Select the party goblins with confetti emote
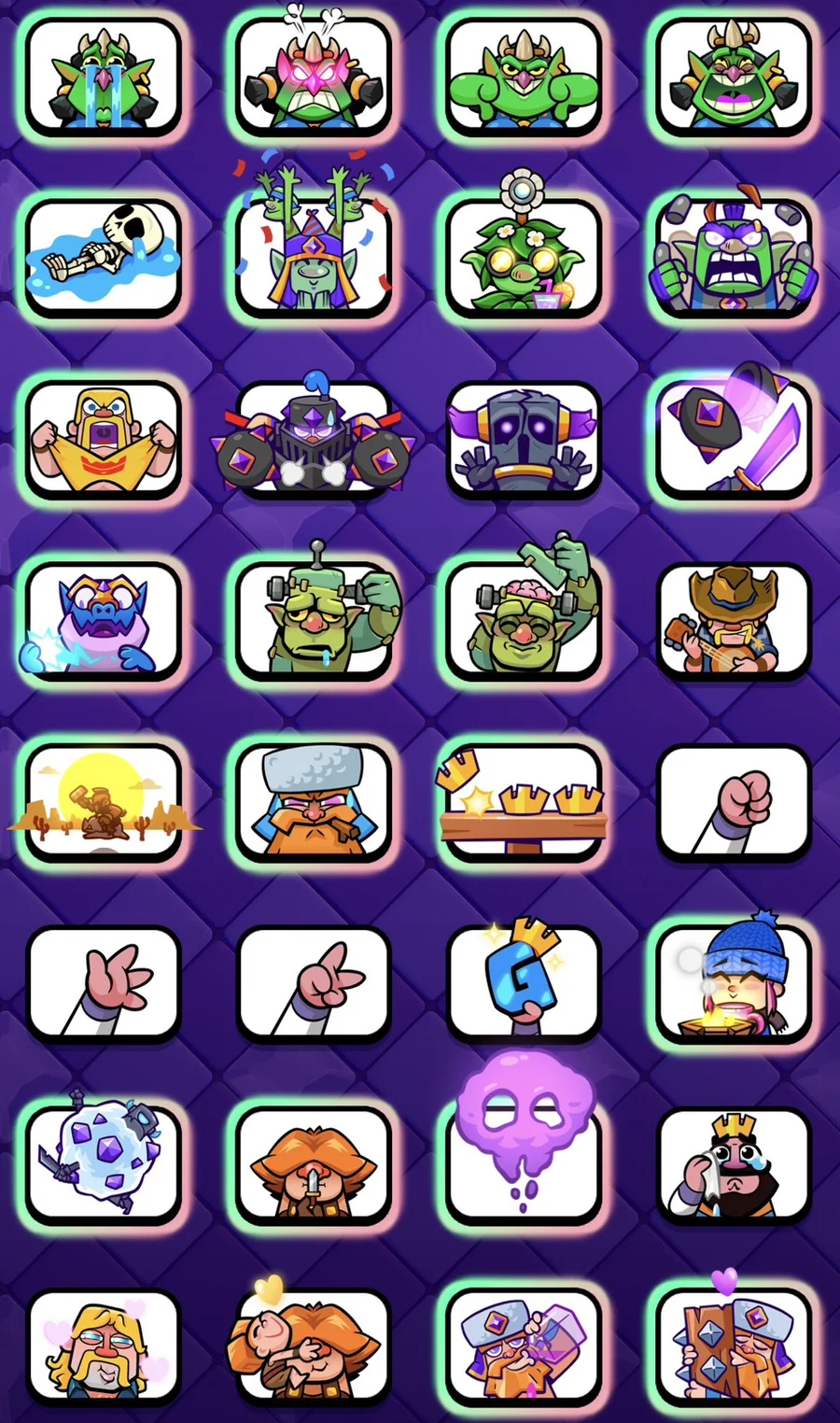The image size is (840, 1423). [313, 257]
